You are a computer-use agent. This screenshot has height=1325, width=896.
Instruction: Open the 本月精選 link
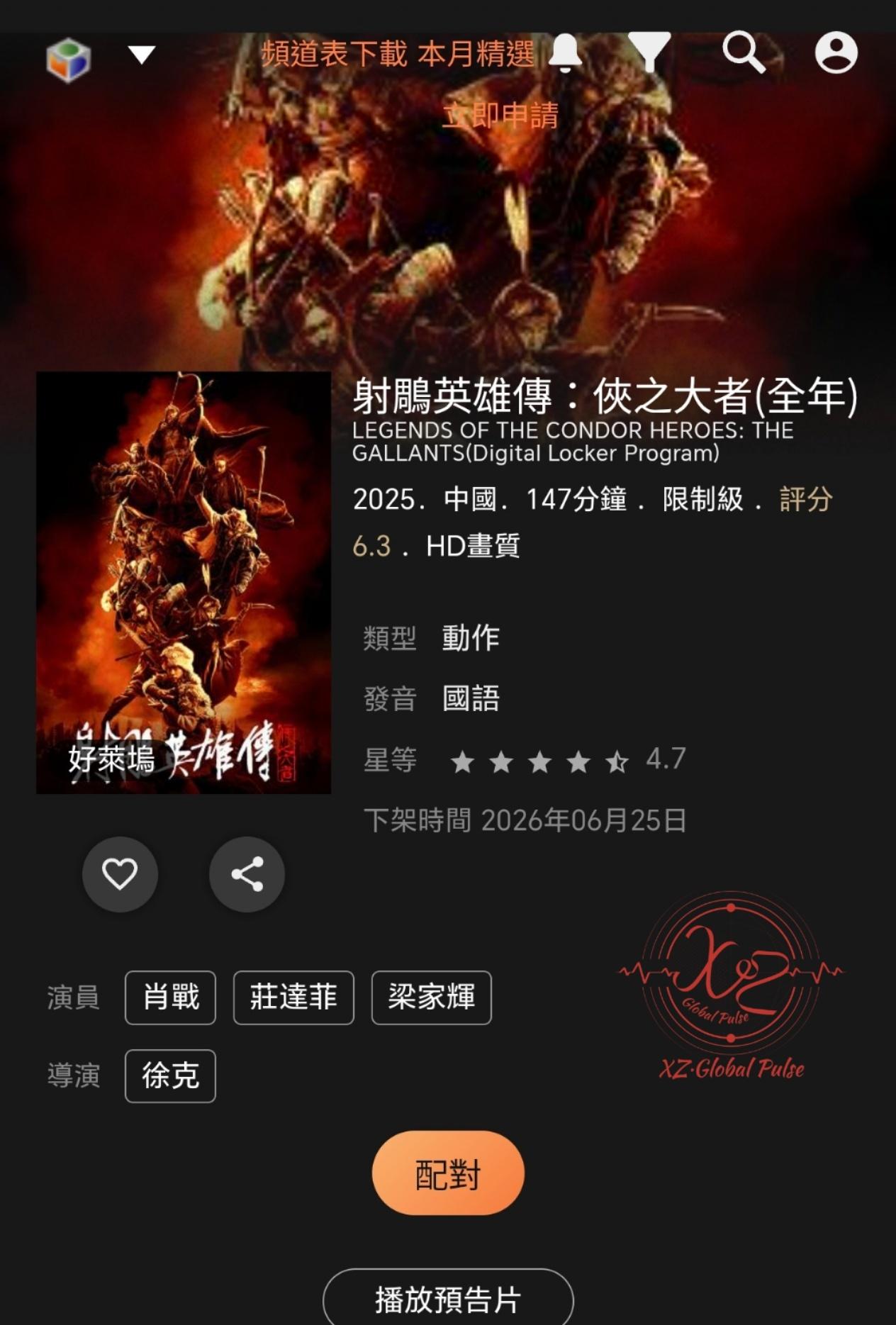pos(476,54)
